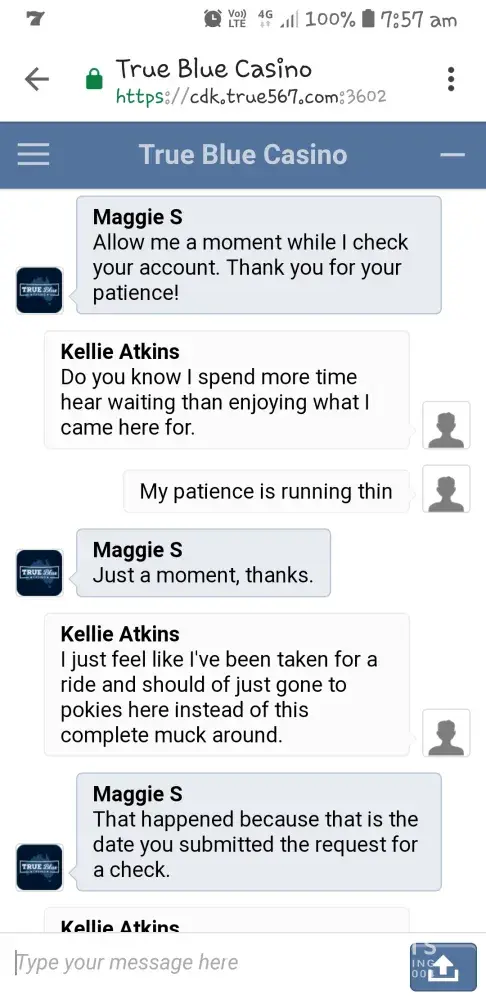Image resolution: width=486 pixels, height=1000 pixels.
Task: View the secure padlock site info
Action: [94, 80]
